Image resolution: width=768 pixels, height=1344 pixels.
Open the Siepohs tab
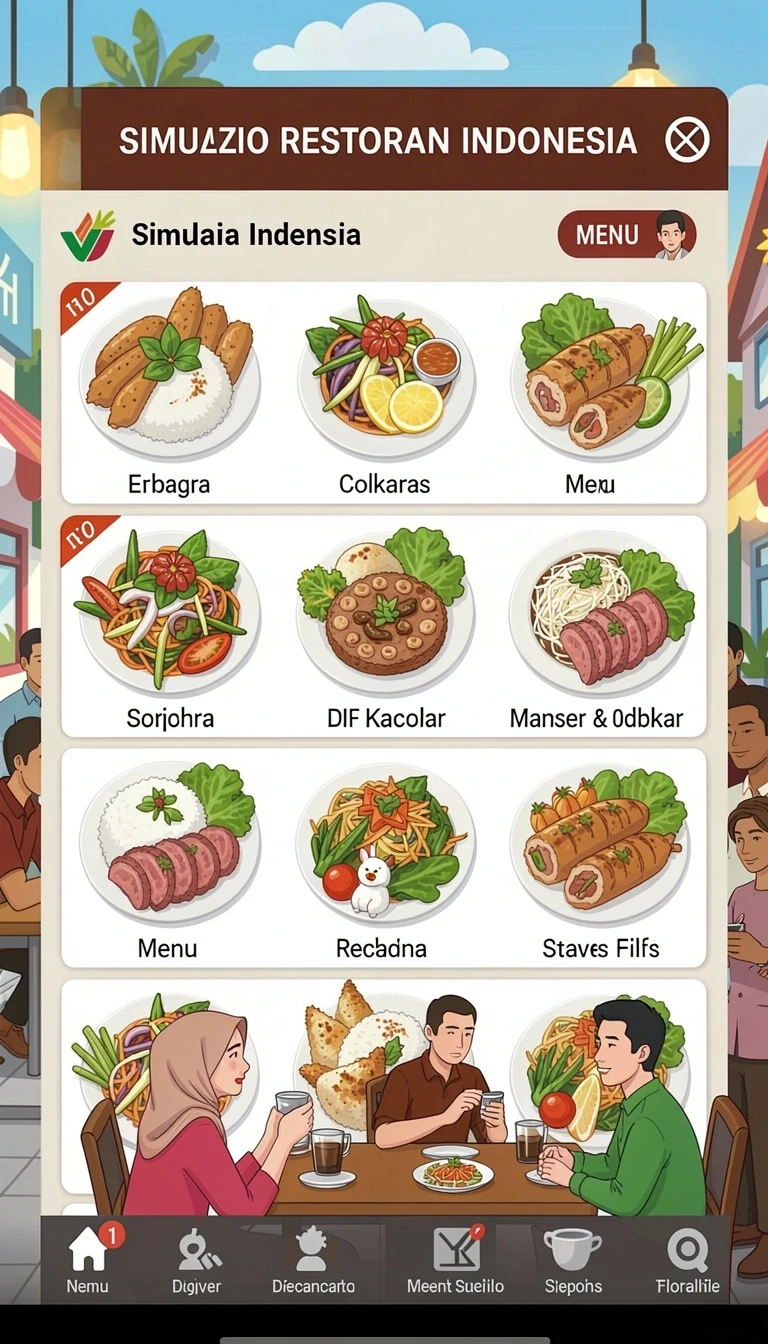pos(573,1260)
